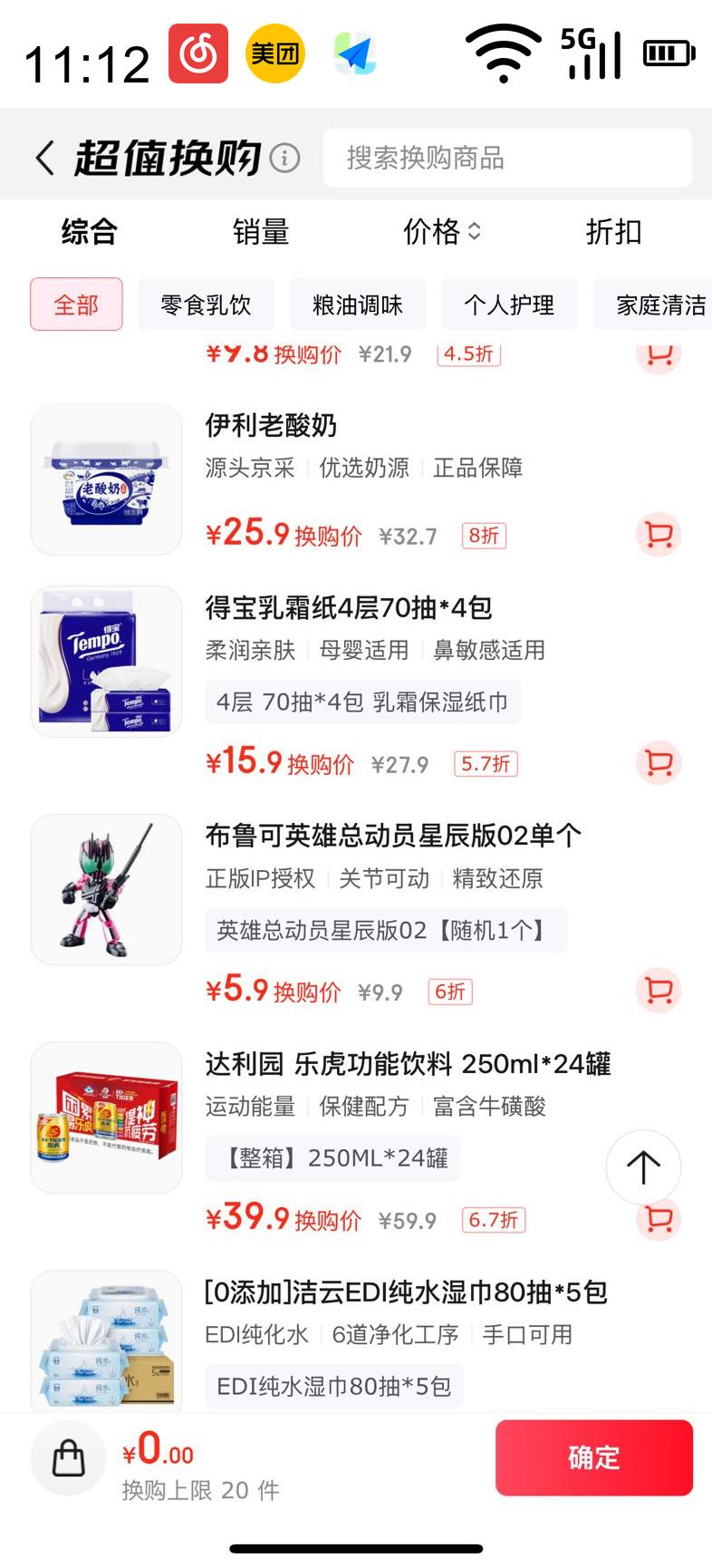712x1568 pixels.
Task: Sort products by 价格
Action: (441, 232)
